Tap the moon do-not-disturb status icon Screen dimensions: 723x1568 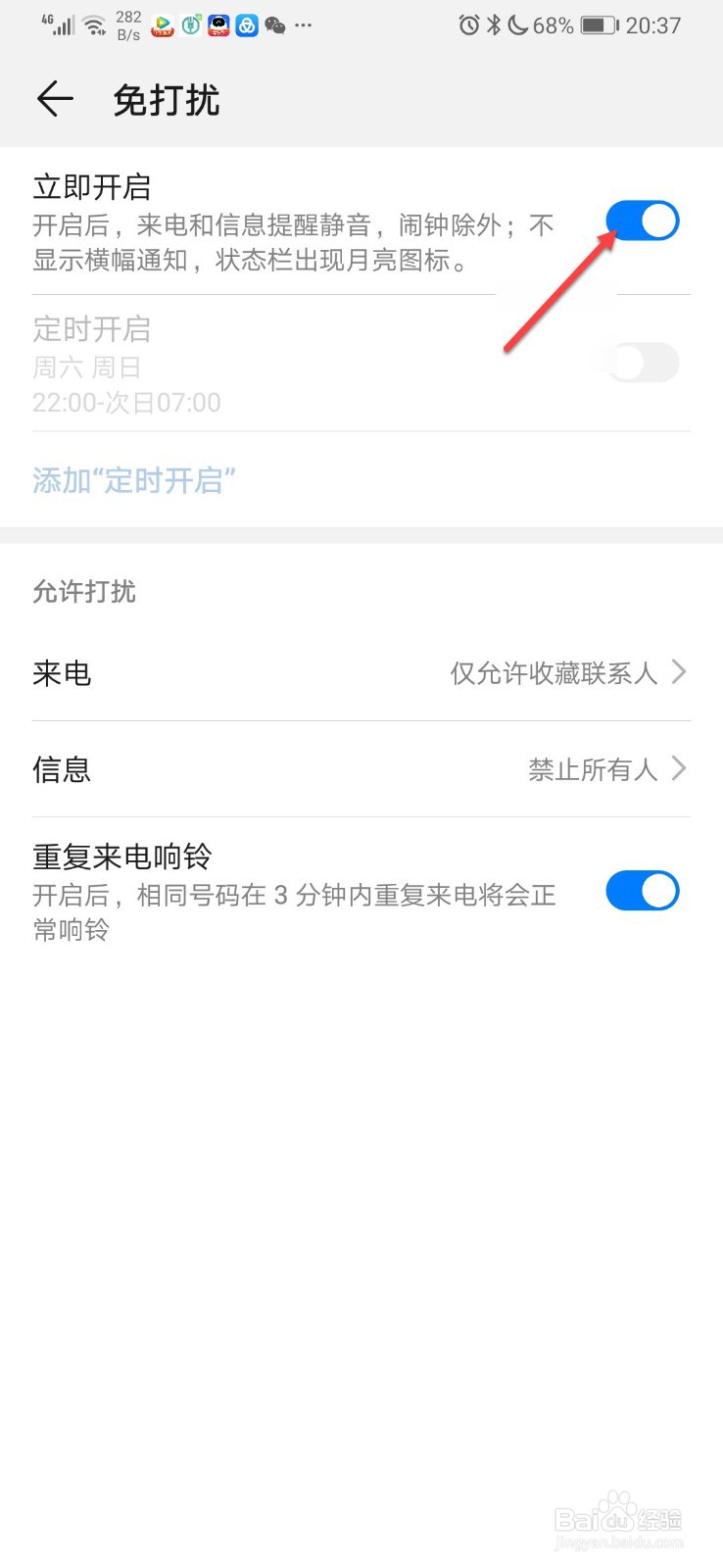(x=517, y=25)
